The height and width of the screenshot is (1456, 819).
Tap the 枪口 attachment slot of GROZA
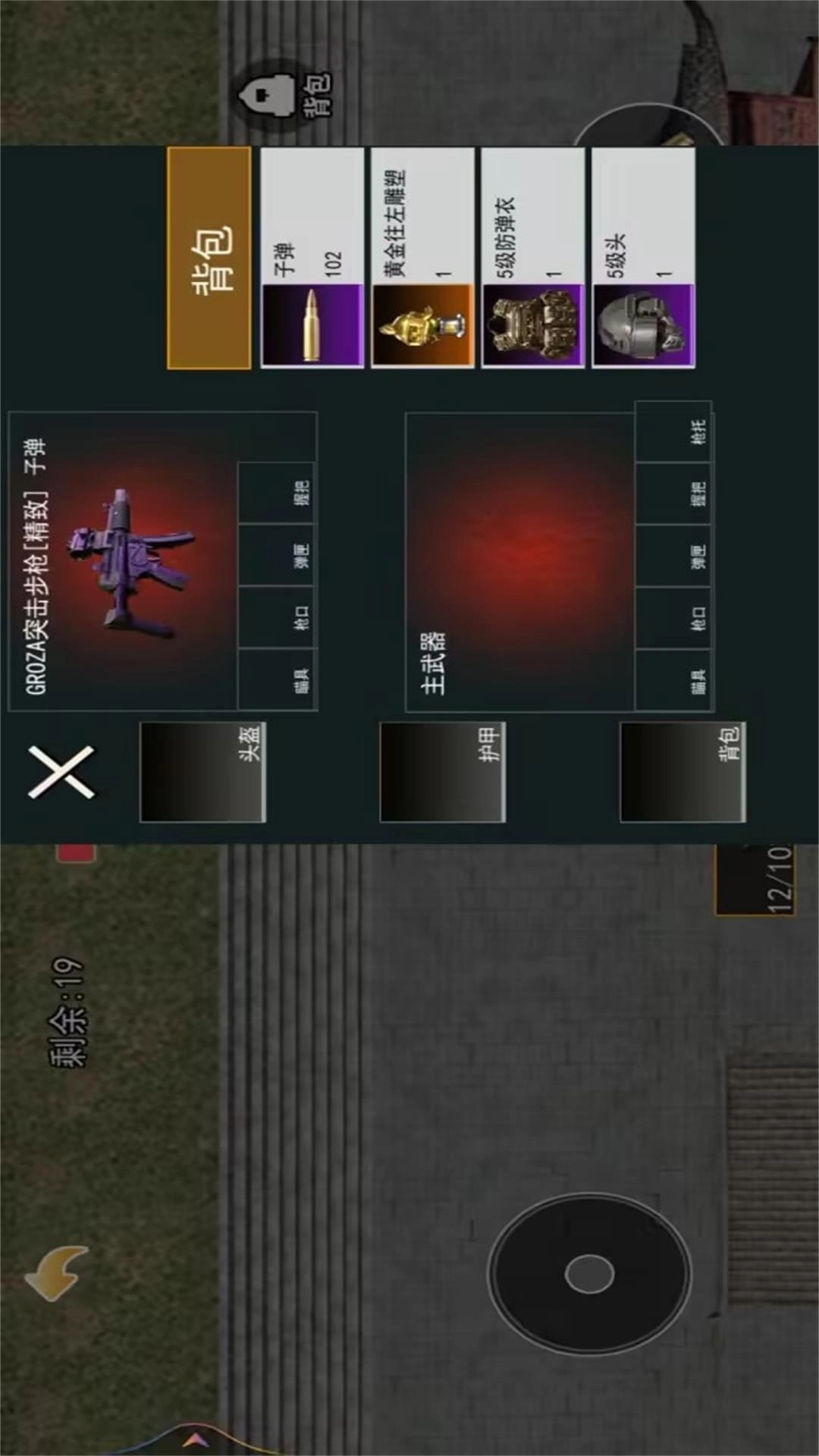click(276, 617)
